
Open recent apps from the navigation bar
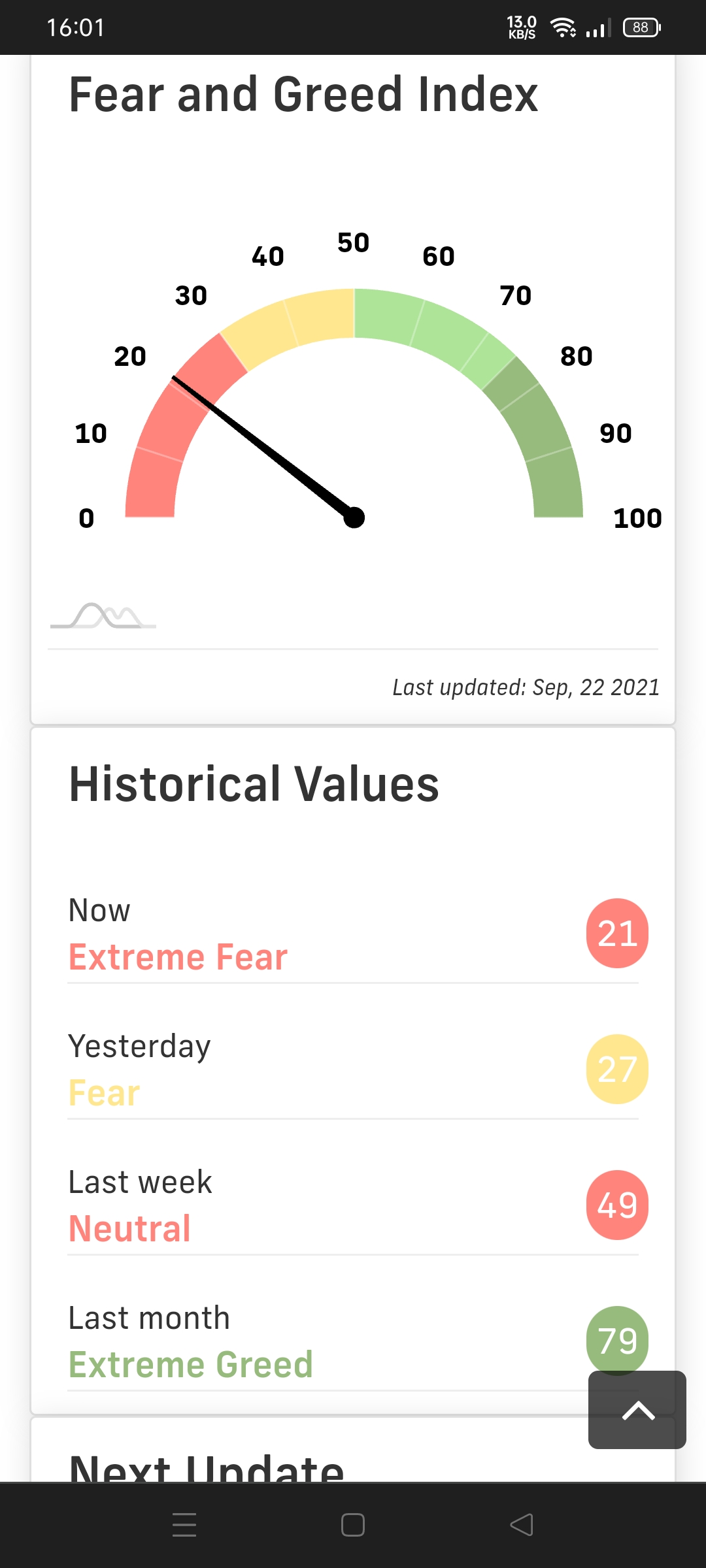tap(184, 1525)
